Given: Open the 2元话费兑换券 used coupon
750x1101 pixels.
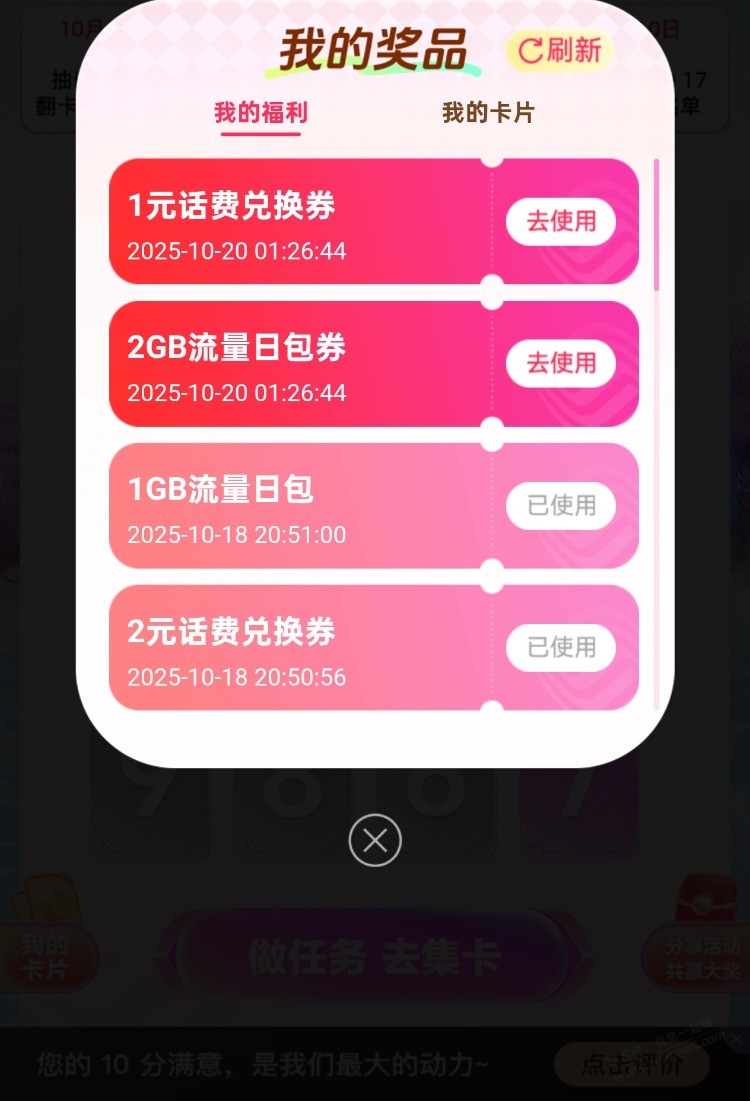Looking at the screenshot, I should pos(300,648).
